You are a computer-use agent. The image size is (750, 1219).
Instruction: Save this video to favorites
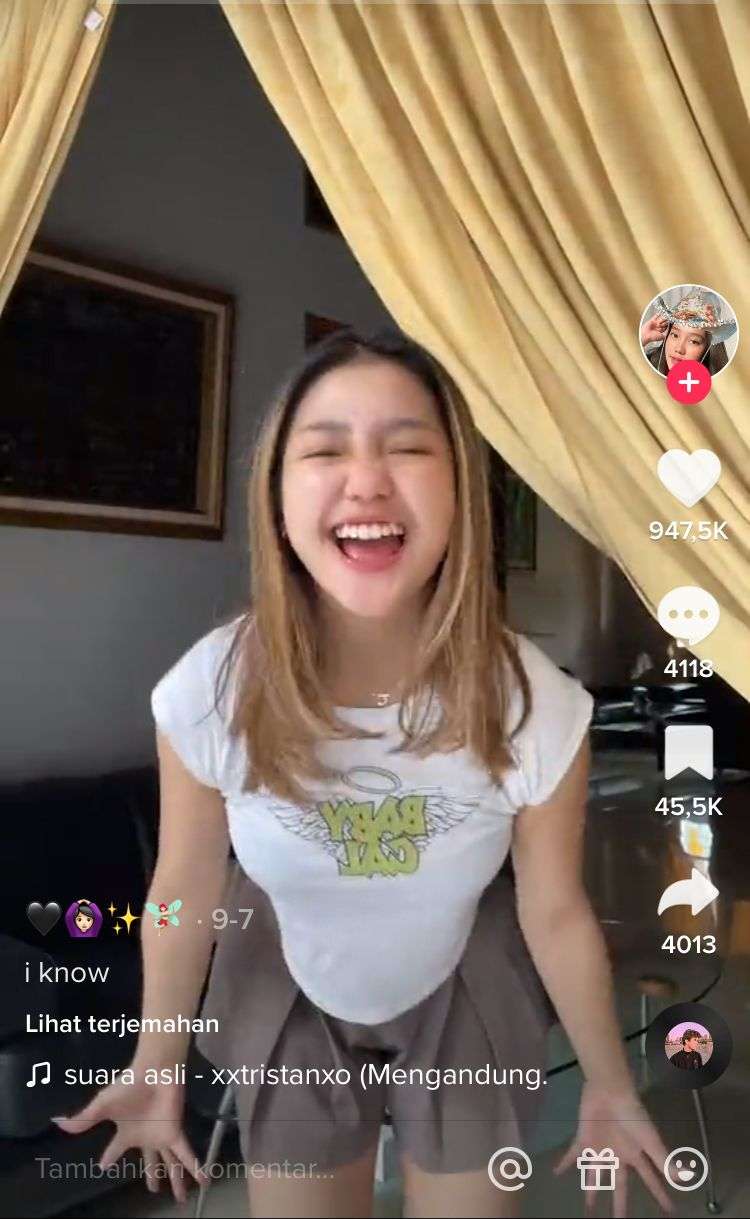[688, 753]
